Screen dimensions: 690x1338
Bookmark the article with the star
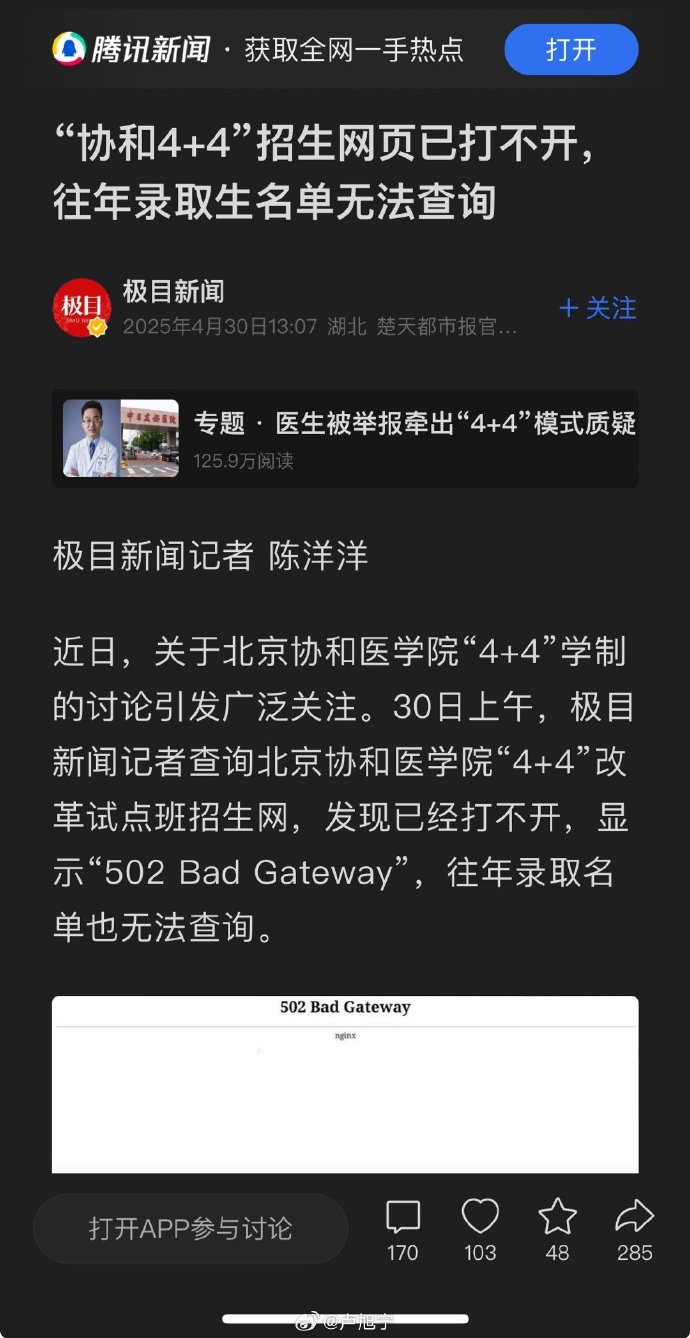557,1218
